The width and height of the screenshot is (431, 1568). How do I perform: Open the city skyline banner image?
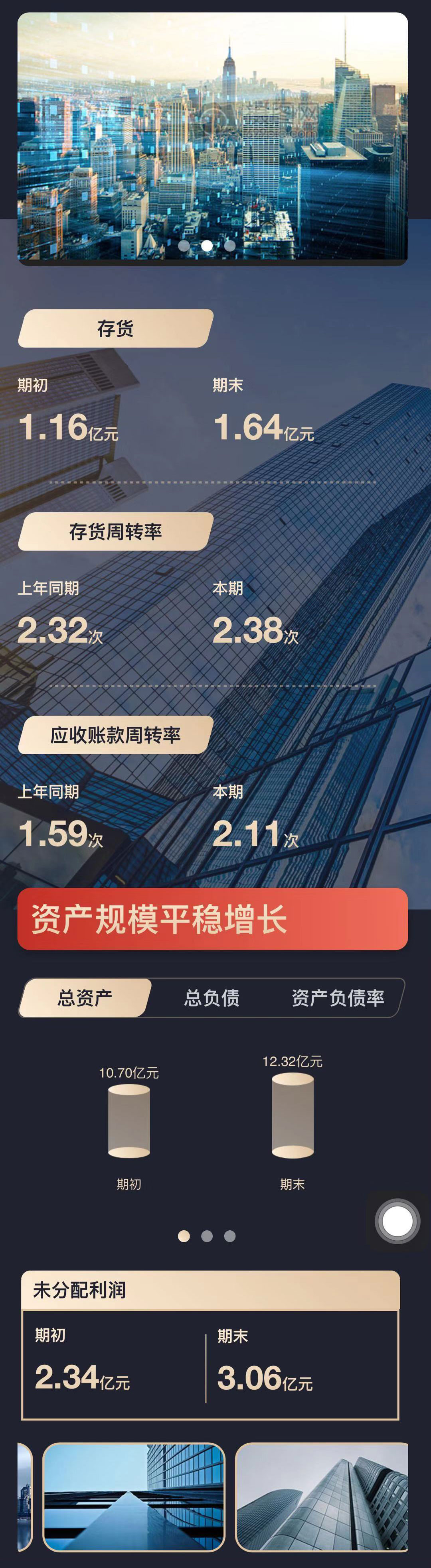click(x=212, y=134)
